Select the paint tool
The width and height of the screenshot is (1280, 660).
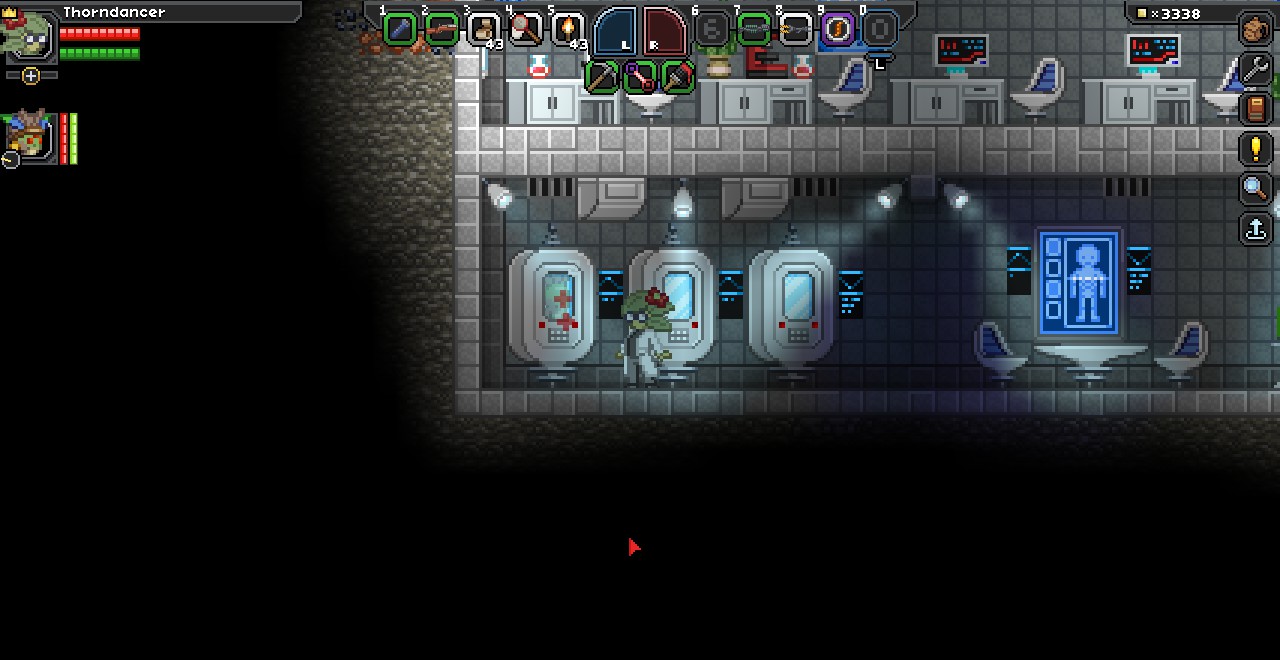677,76
